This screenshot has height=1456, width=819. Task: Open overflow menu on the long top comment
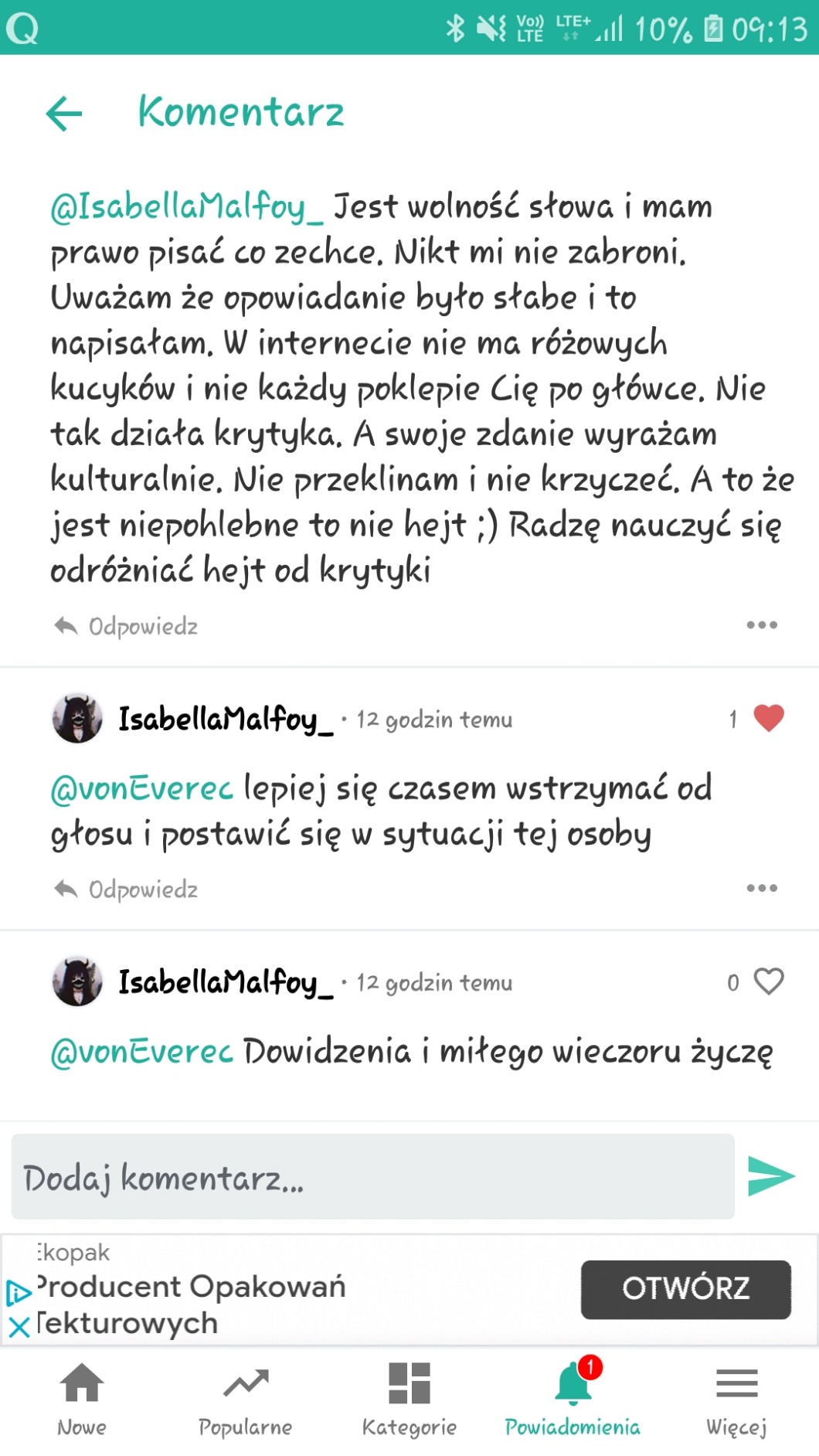click(x=761, y=625)
